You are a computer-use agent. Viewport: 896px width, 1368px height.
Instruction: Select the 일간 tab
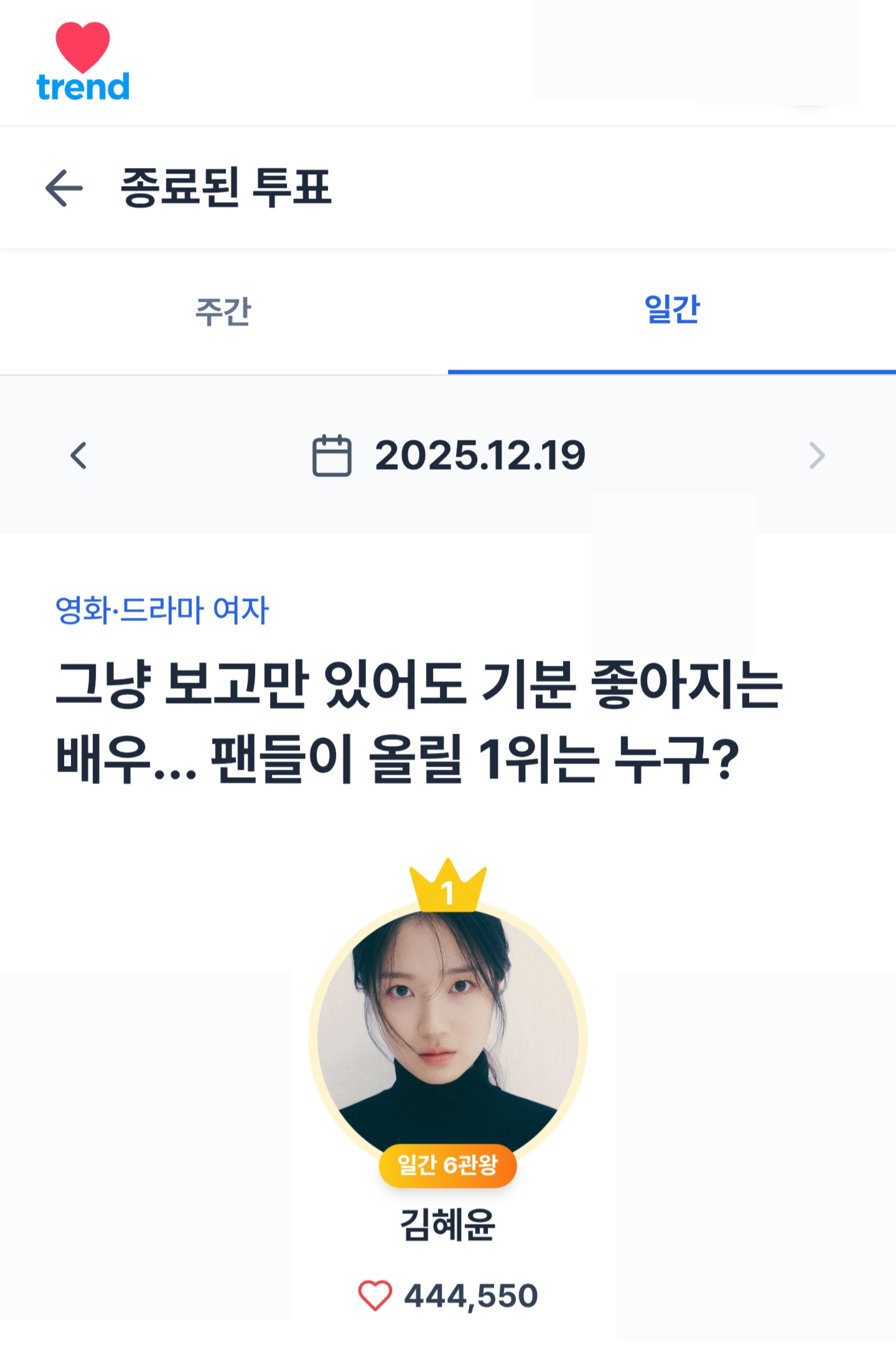[671, 310]
